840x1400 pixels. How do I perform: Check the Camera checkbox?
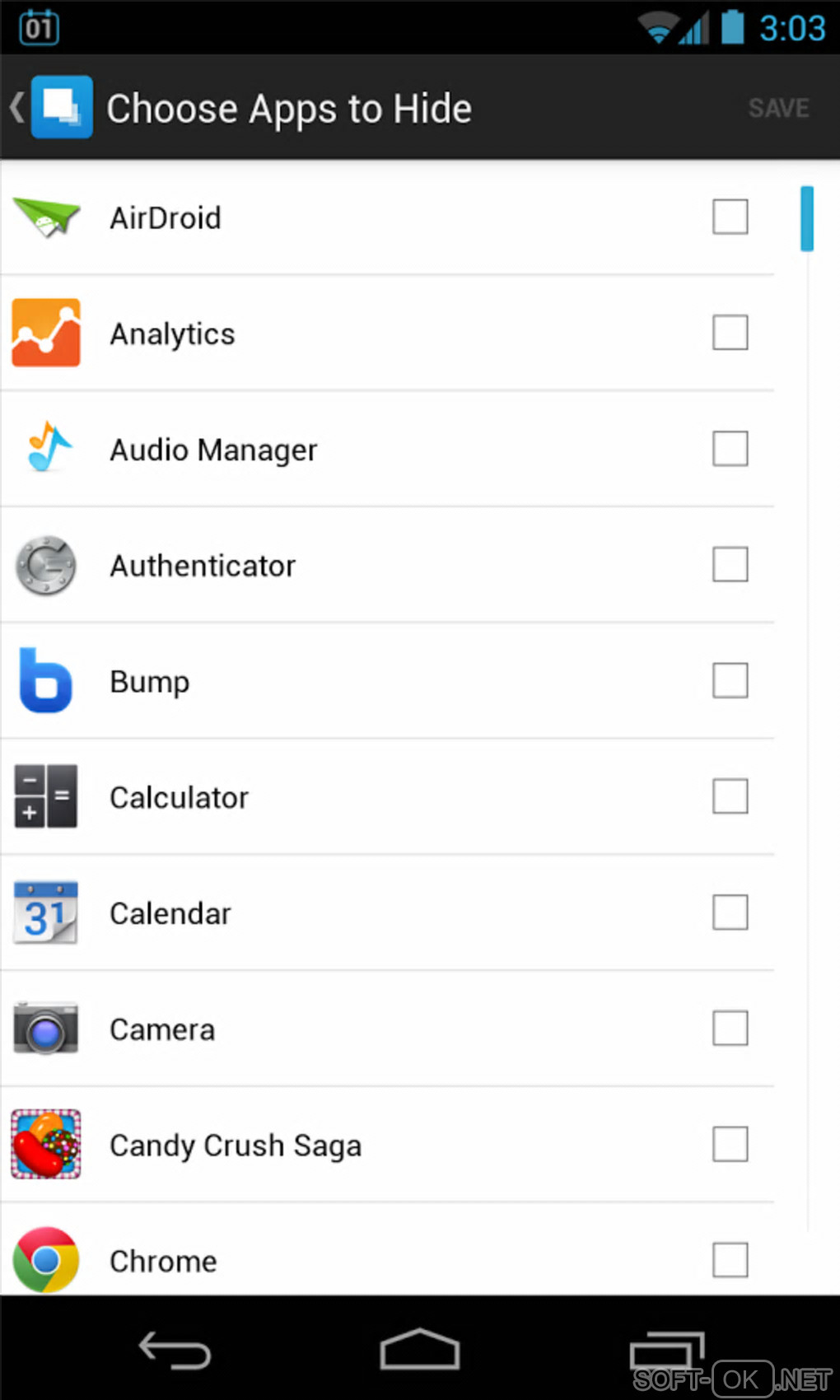(730, 1029)
